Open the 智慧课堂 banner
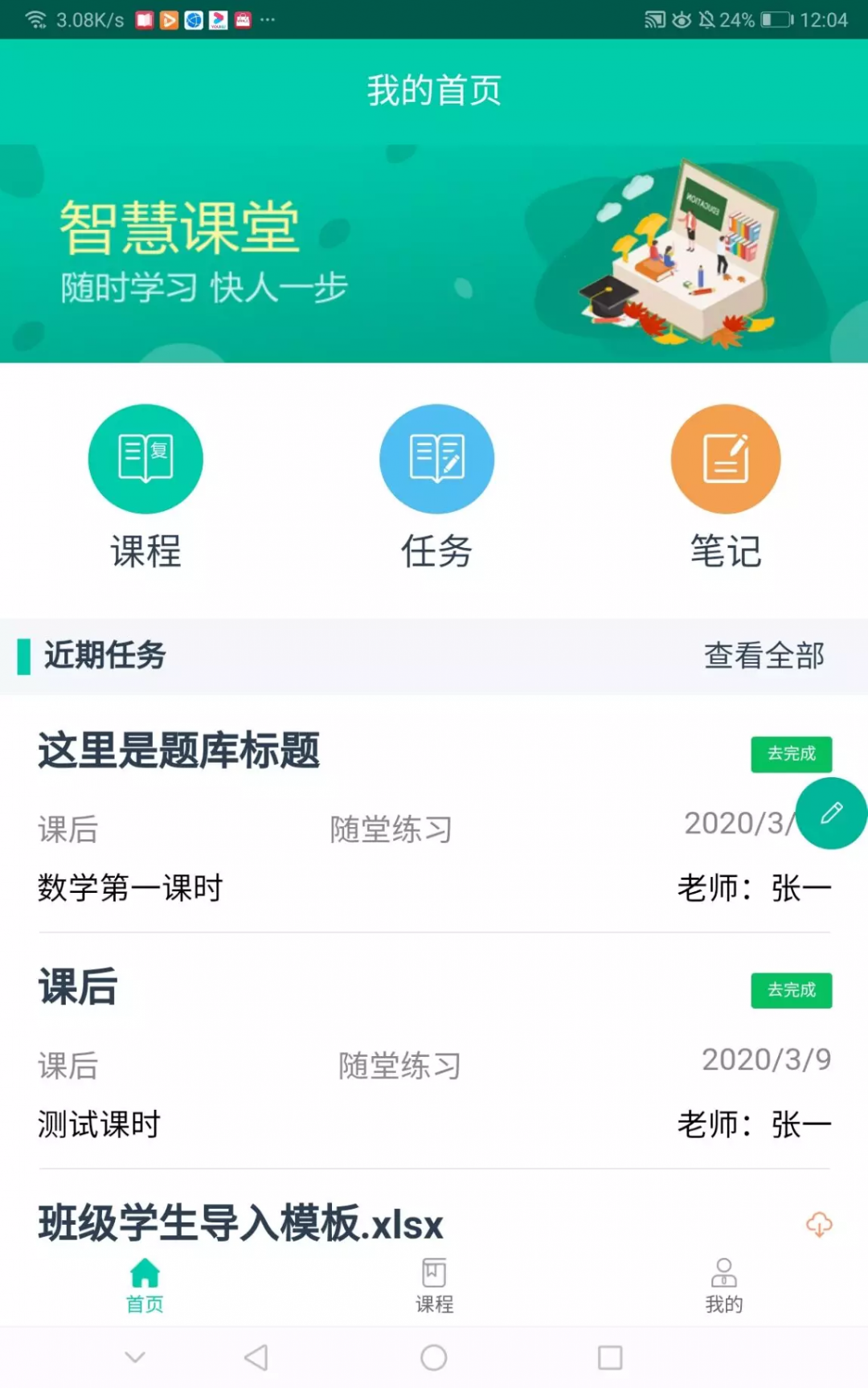This screenshot has width=868, height=1388. click(x=434, y=253)
